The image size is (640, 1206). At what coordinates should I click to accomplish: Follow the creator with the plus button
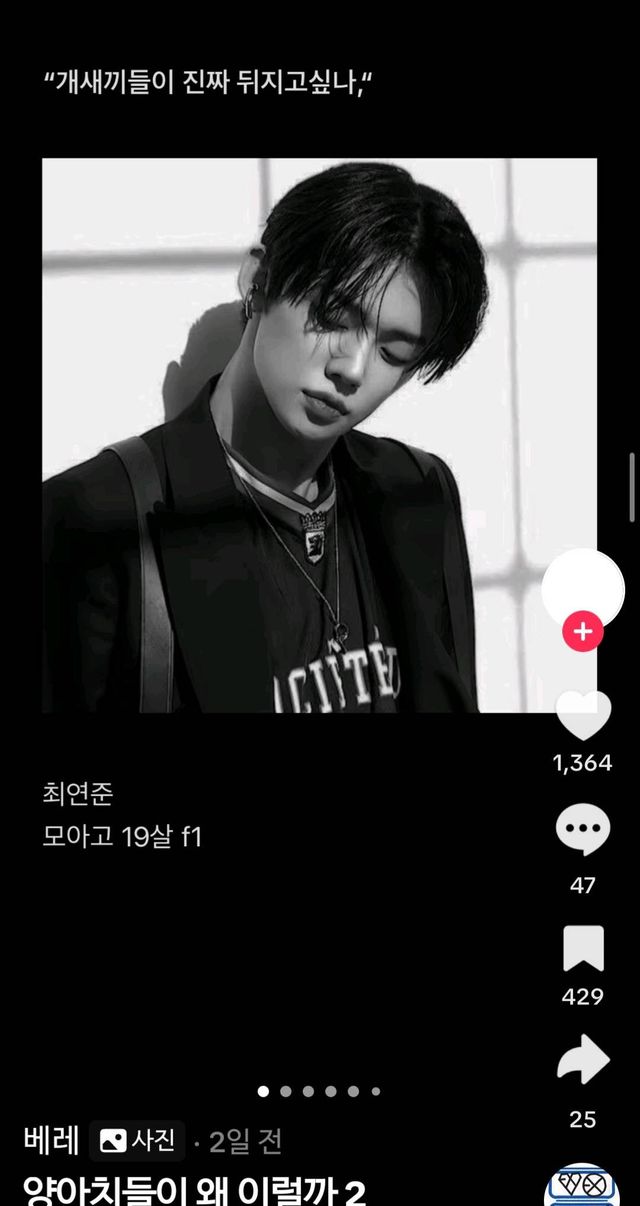[x=583, y=632]
